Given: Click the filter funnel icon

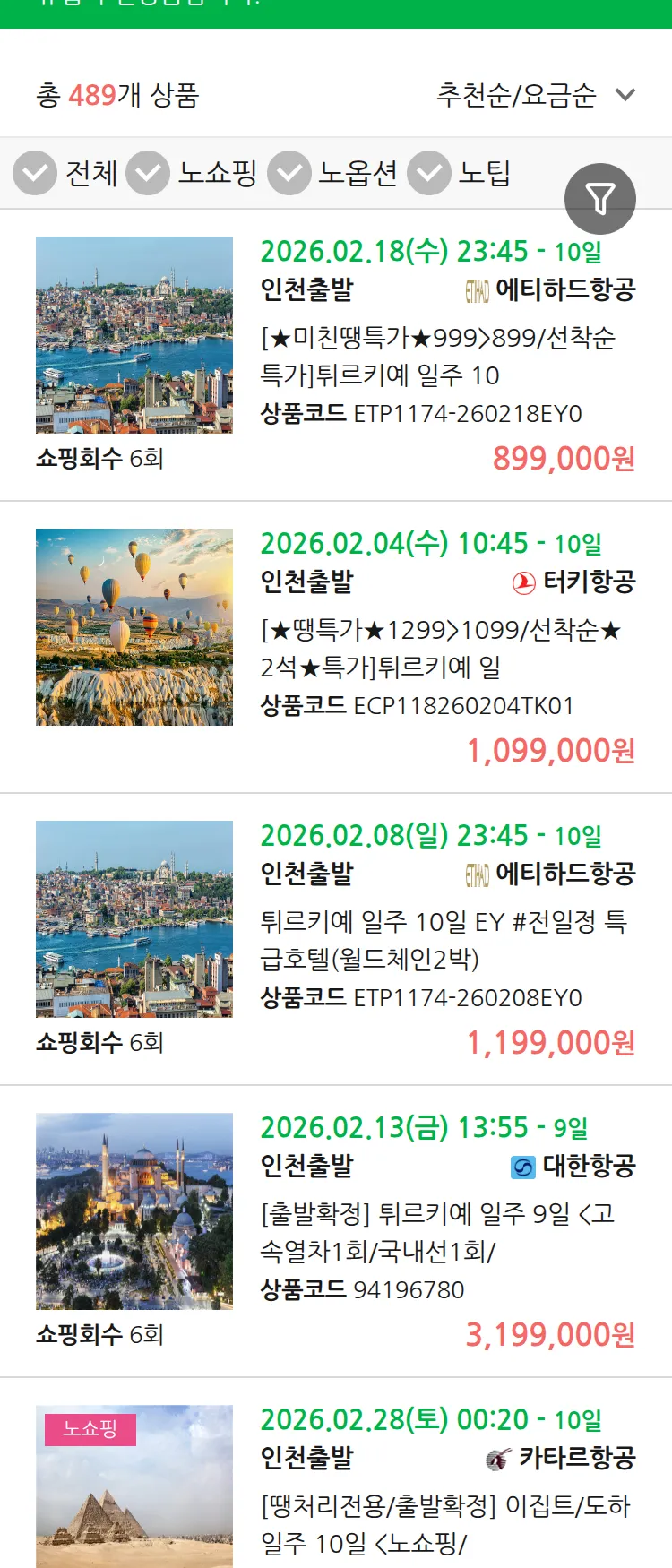Looking at the screenshot, I should pyautogui.click(x=601, y=198).
